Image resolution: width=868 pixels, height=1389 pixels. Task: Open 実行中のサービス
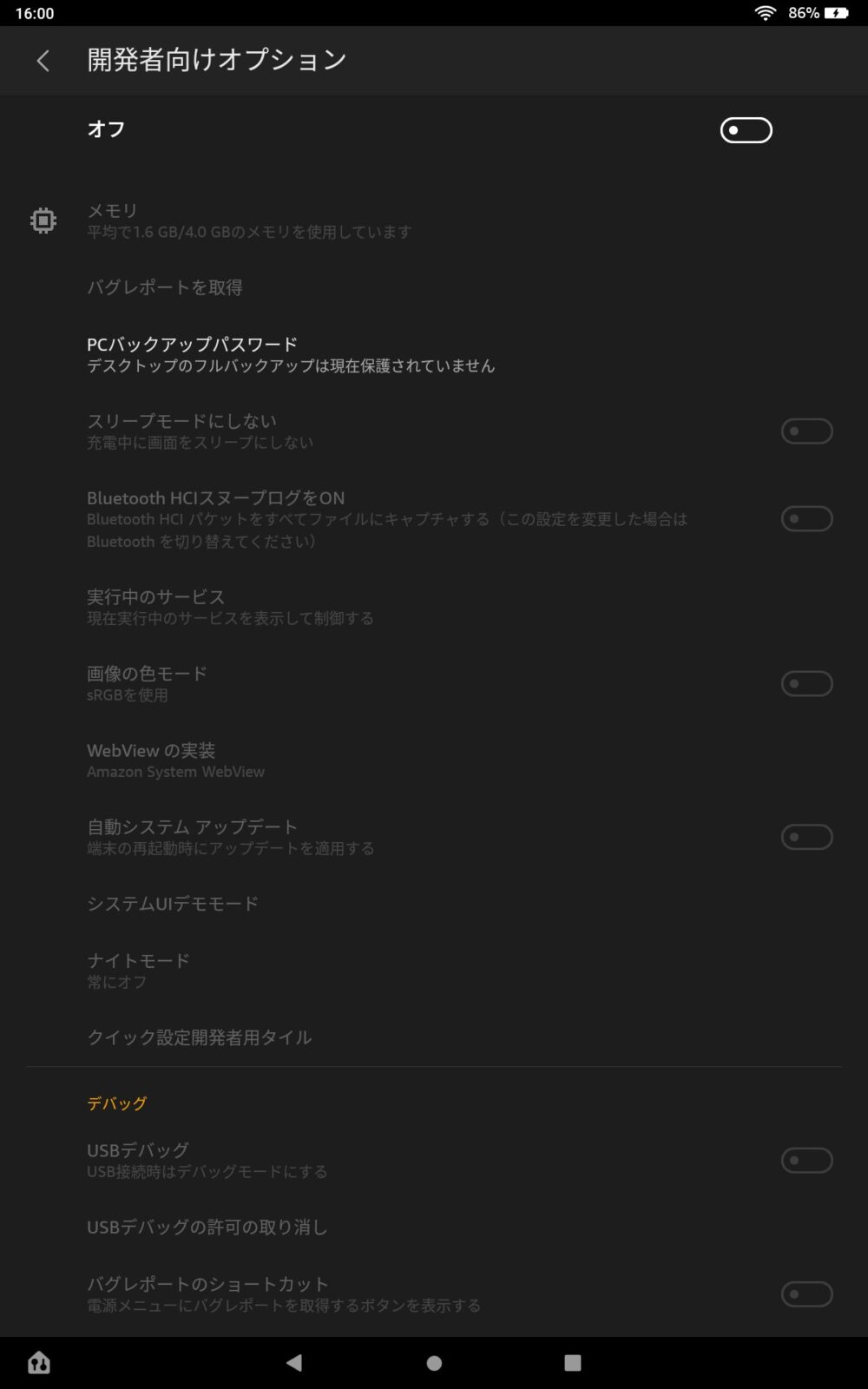click(230, 607)
